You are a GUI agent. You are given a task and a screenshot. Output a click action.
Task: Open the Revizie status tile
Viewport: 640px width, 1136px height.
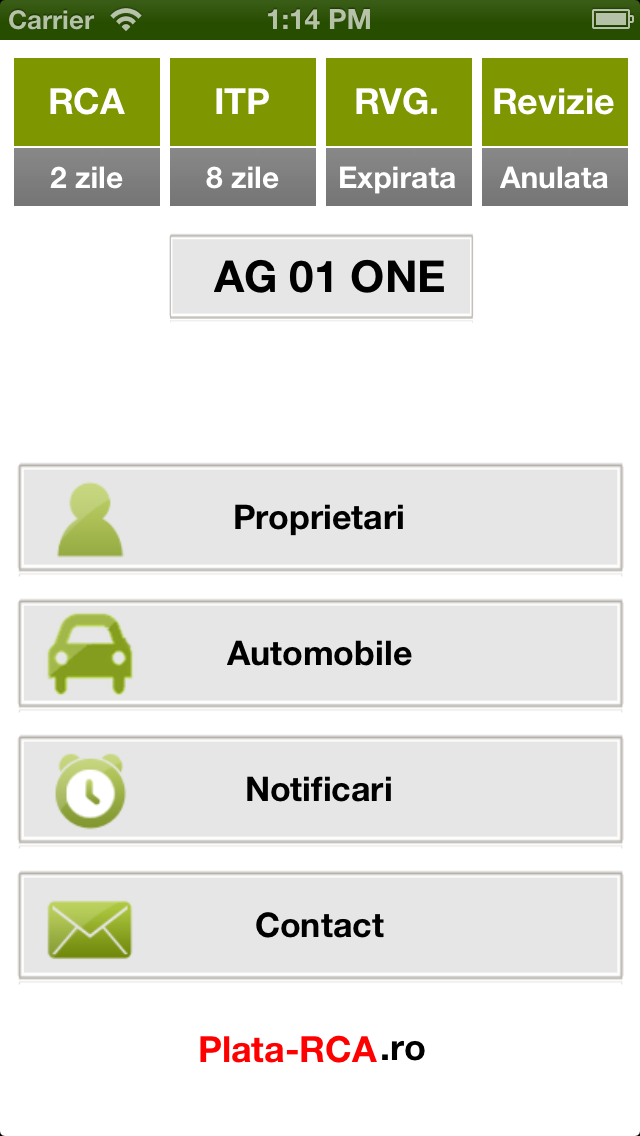pyautogui.click(x=554, y=132)
